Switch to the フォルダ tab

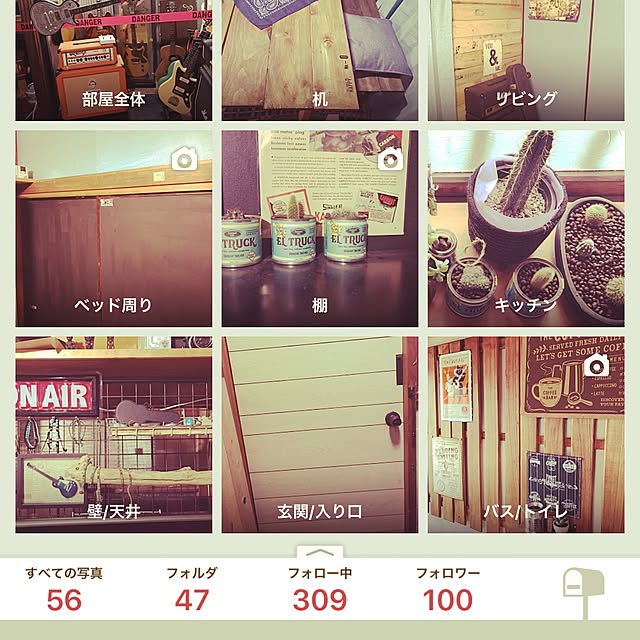tap(192, 589)
